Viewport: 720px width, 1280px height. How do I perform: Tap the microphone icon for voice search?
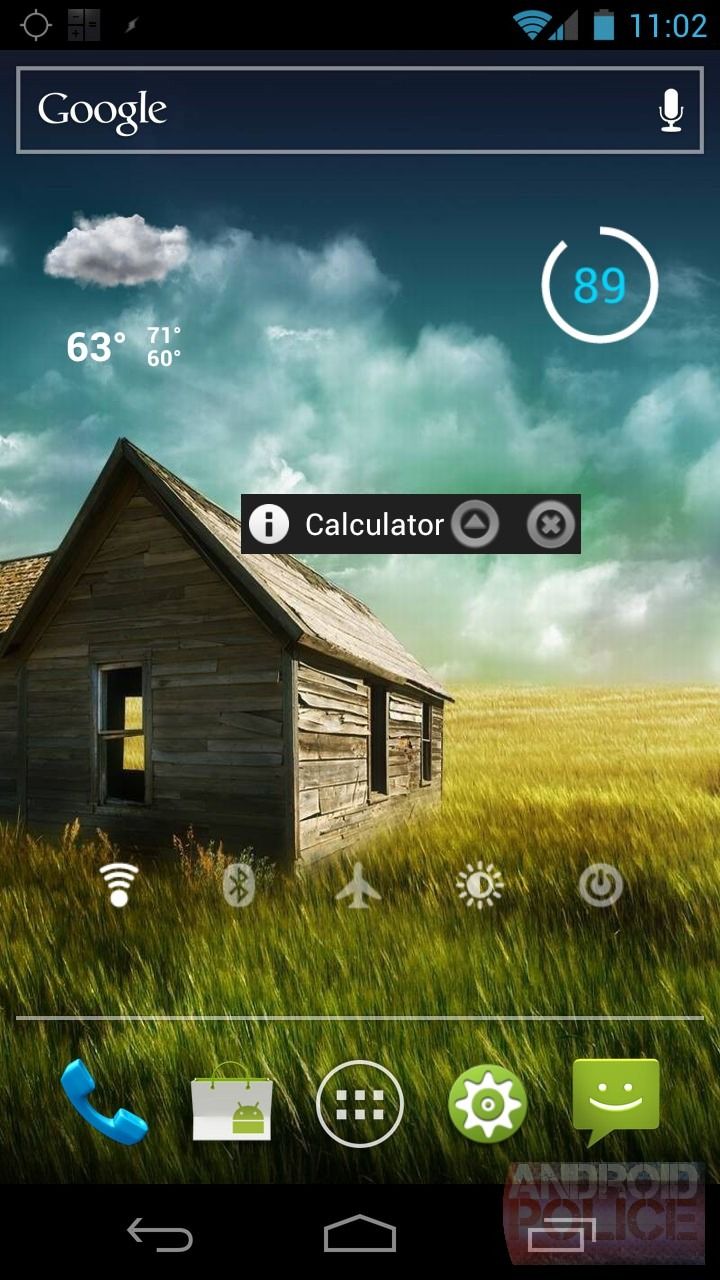pos(669,110)
